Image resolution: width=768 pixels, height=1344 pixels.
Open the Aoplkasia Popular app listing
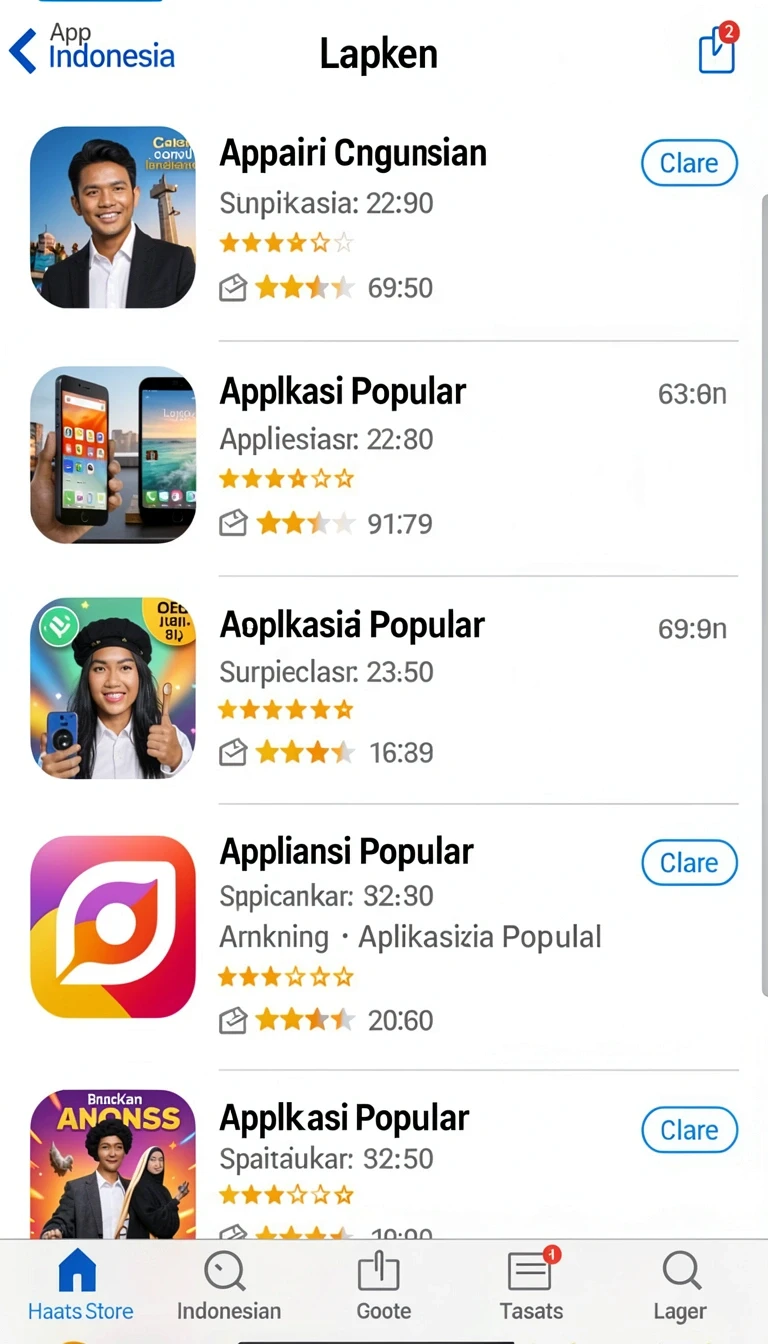pyautogui.click(x=384, y=690)
